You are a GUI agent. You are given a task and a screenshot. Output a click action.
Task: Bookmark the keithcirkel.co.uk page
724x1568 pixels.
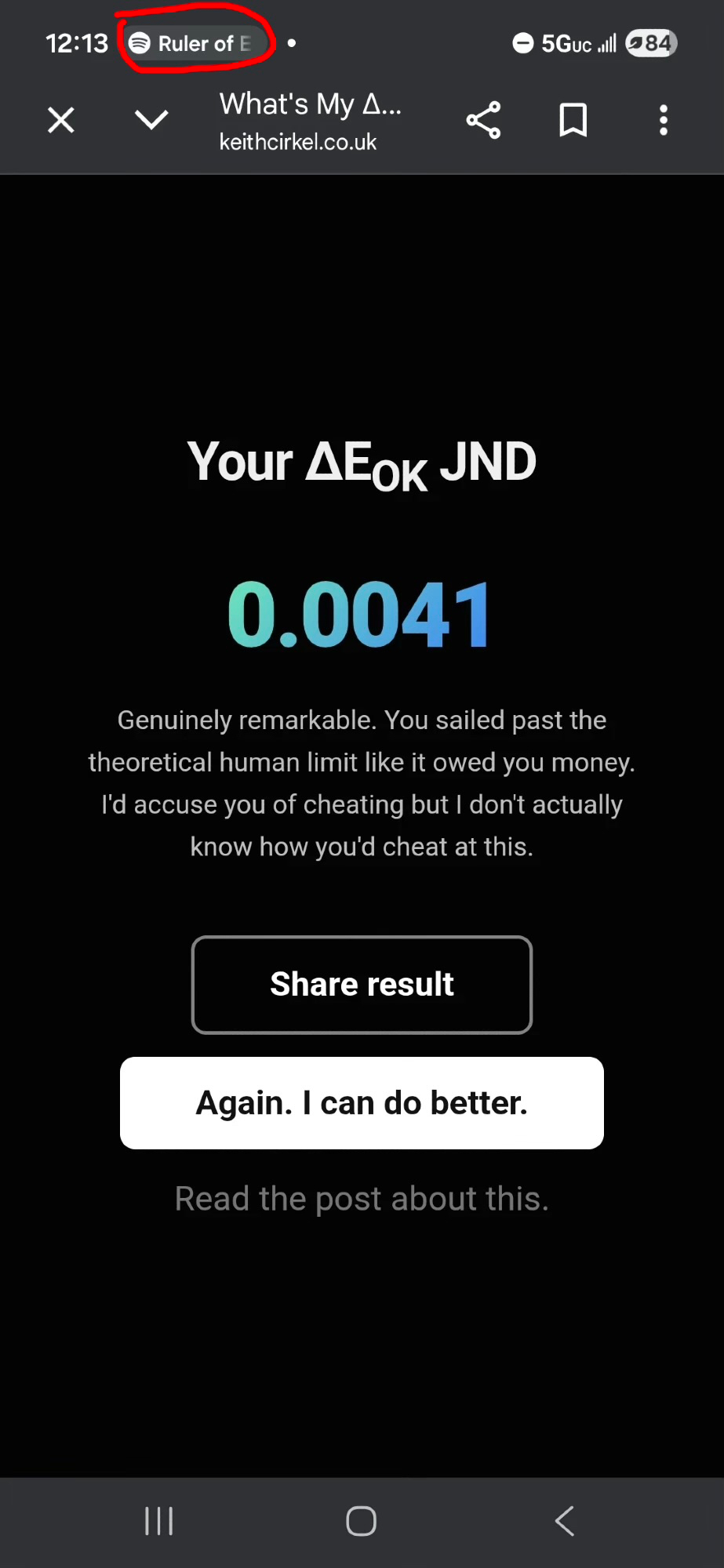(x=573, y=120)
